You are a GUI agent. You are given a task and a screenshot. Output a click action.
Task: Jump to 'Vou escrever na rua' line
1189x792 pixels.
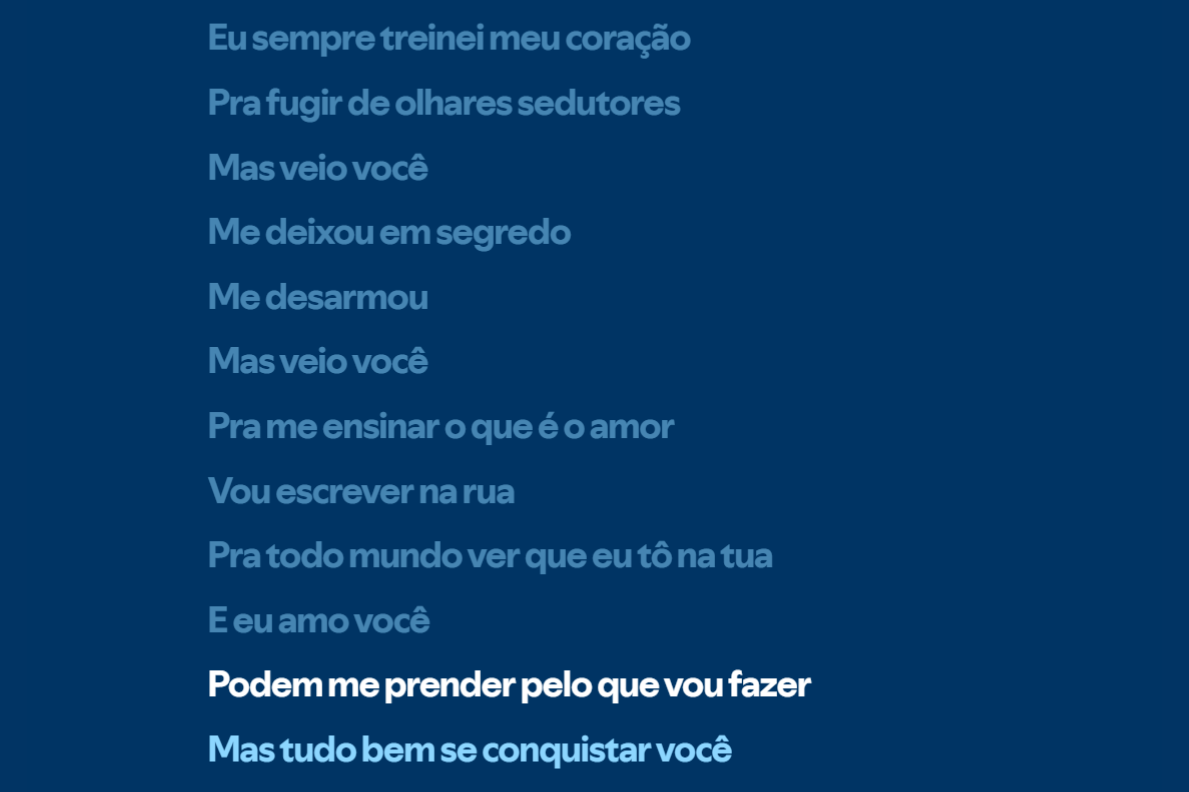(x=360, y=491)
